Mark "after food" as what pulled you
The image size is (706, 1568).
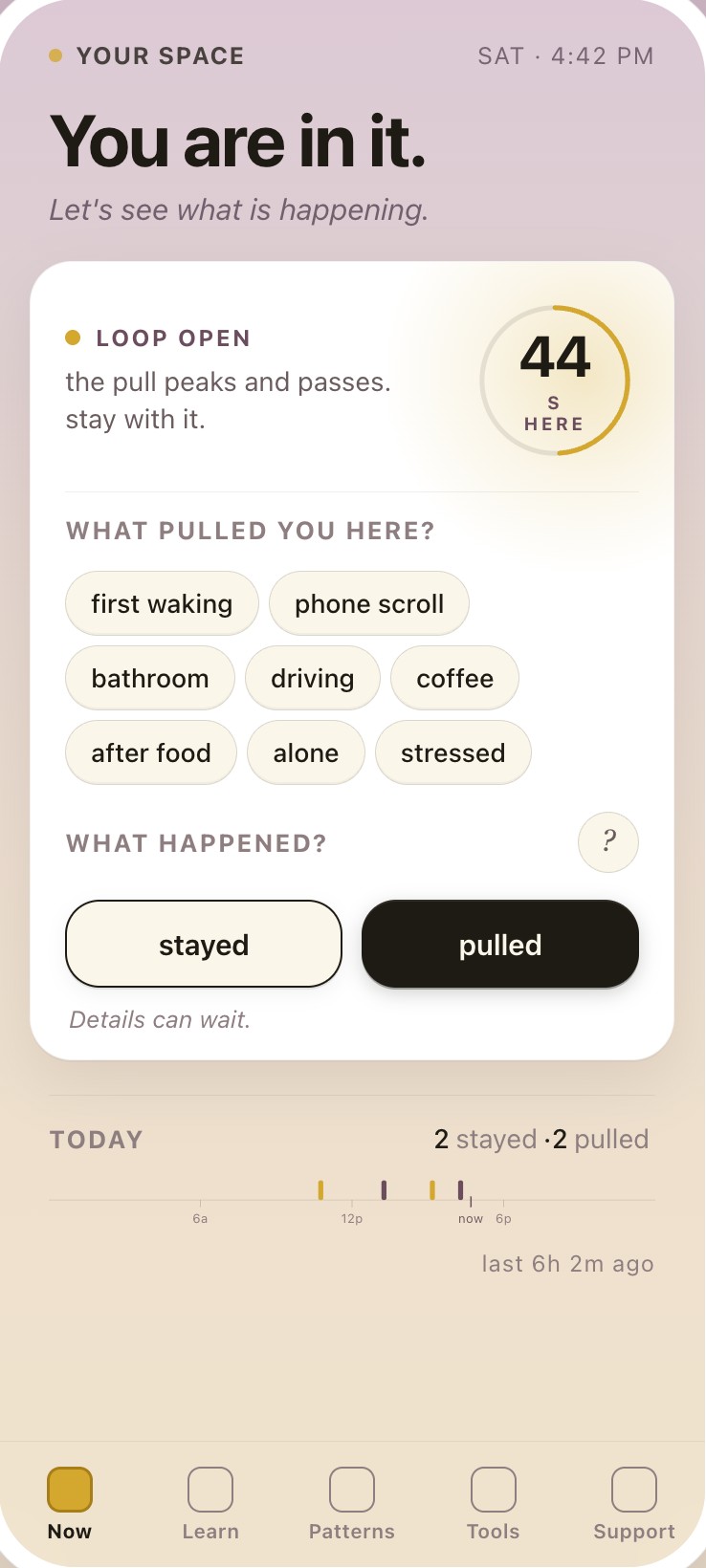click(151, 752)
